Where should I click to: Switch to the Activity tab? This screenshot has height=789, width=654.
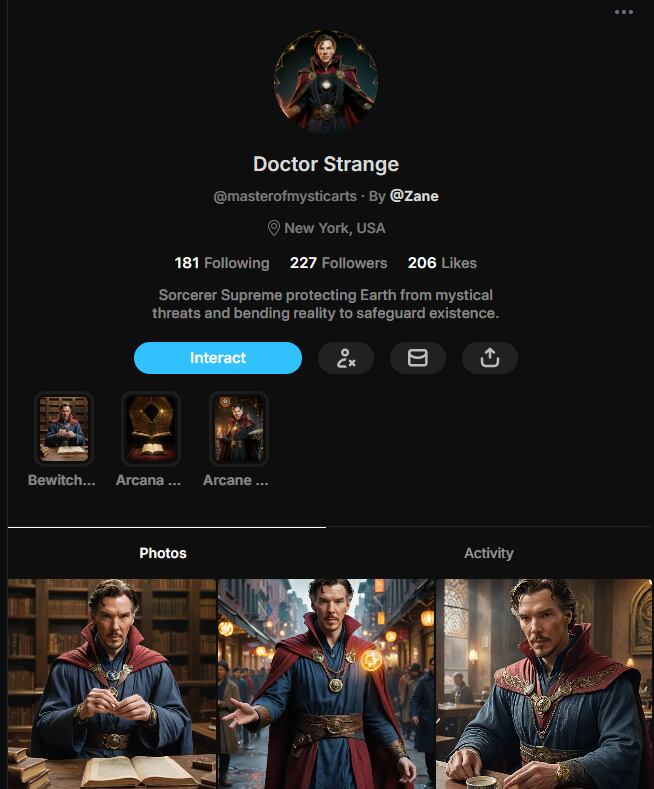pyautogui.click(x=489, y=553)
